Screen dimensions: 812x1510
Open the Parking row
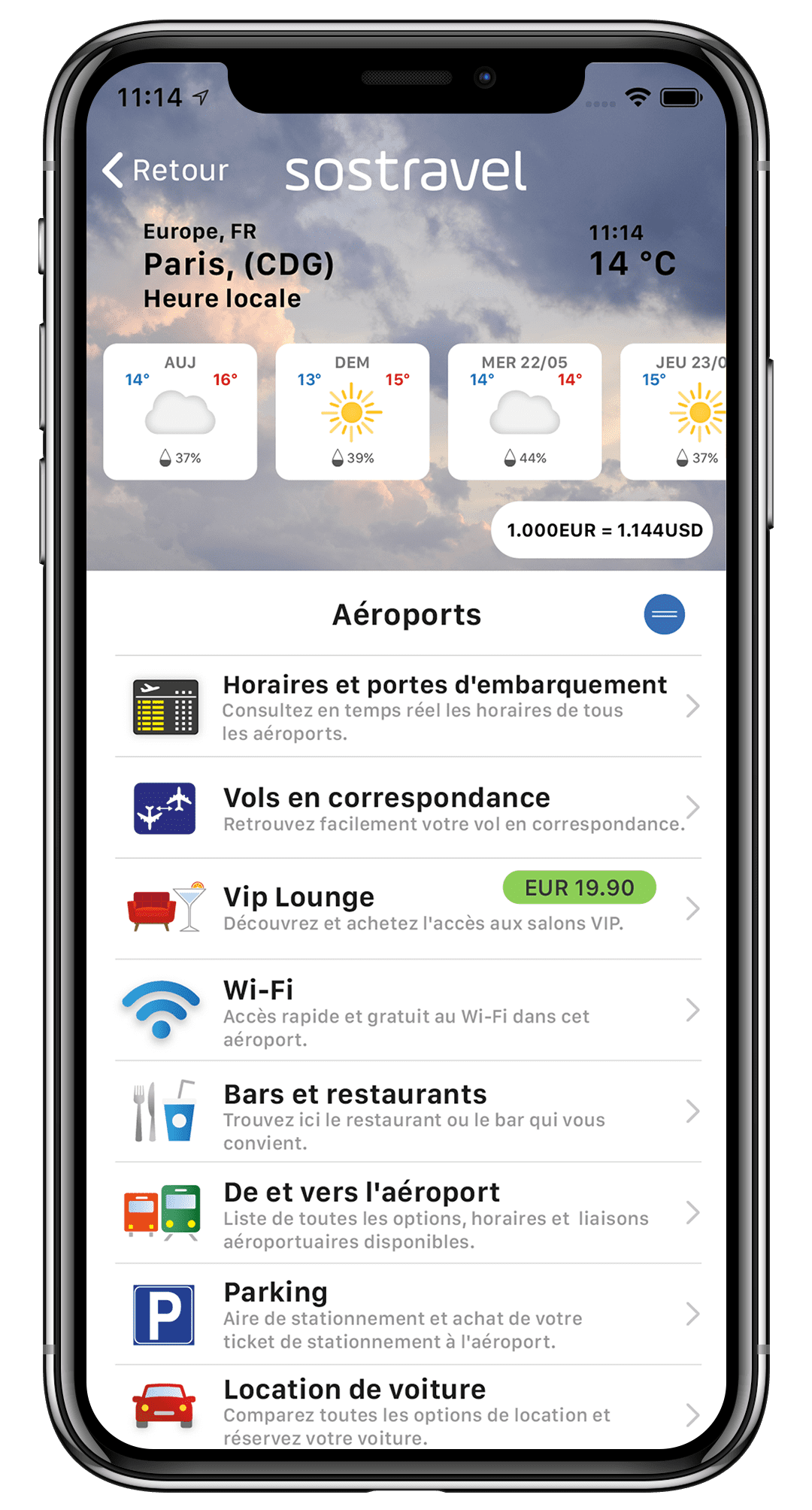click(x=408, y=1314)
